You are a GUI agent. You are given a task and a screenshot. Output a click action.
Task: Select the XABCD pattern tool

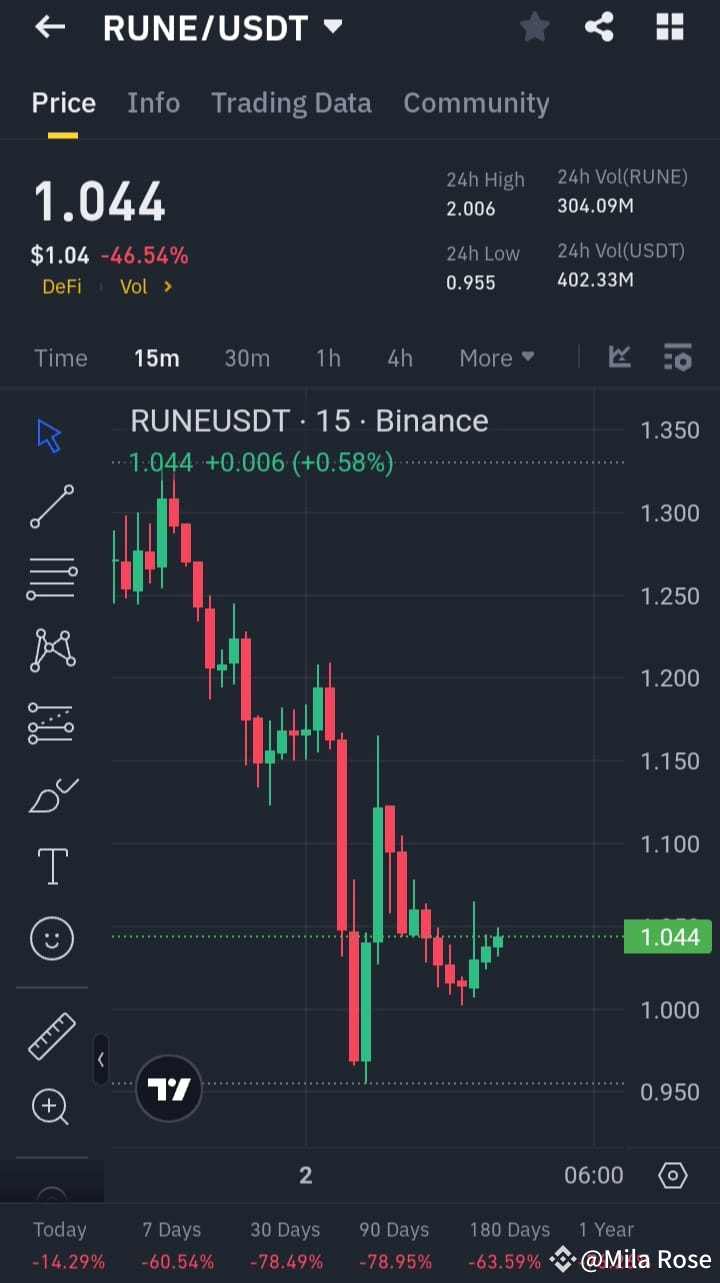(x=51, y=650)
